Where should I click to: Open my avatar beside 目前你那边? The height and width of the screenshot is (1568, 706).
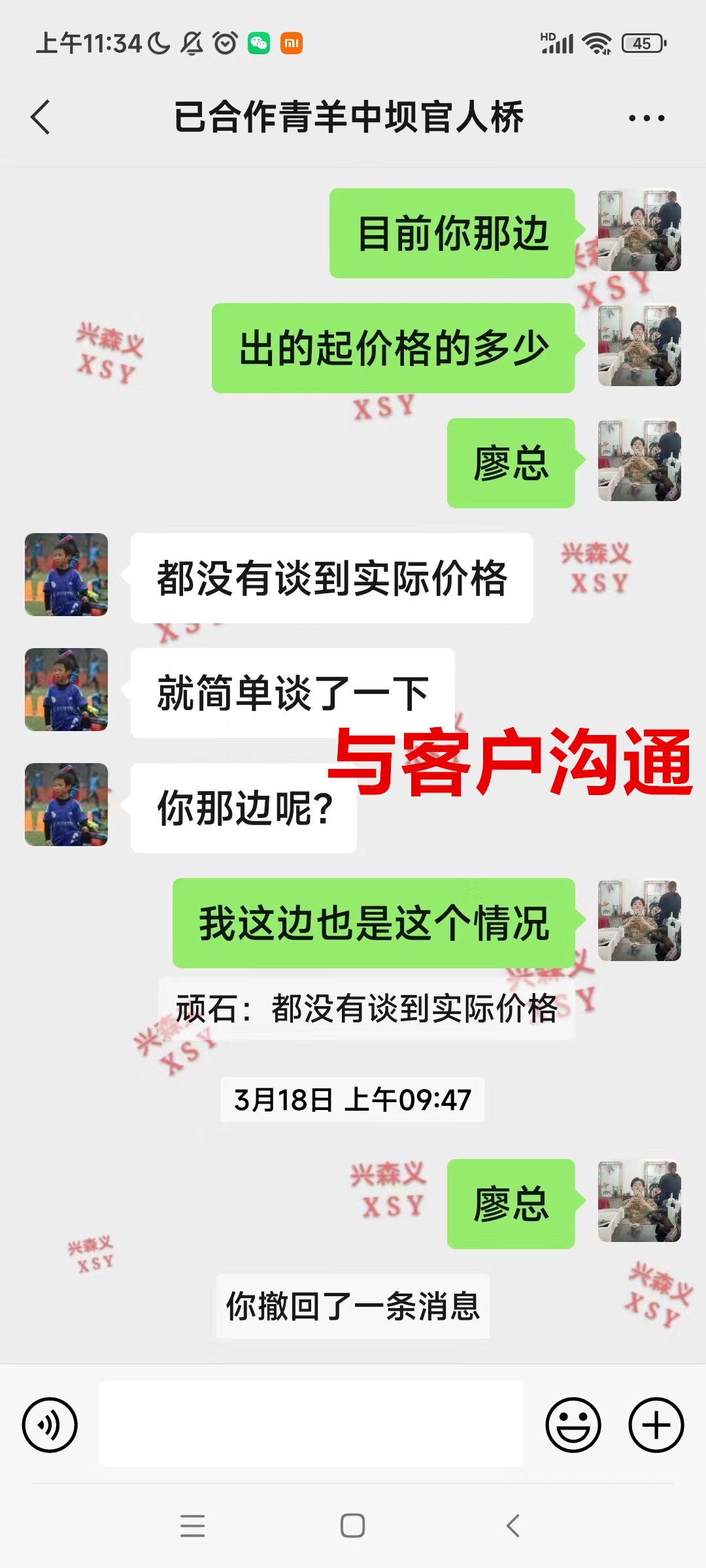tap(639, 231)
